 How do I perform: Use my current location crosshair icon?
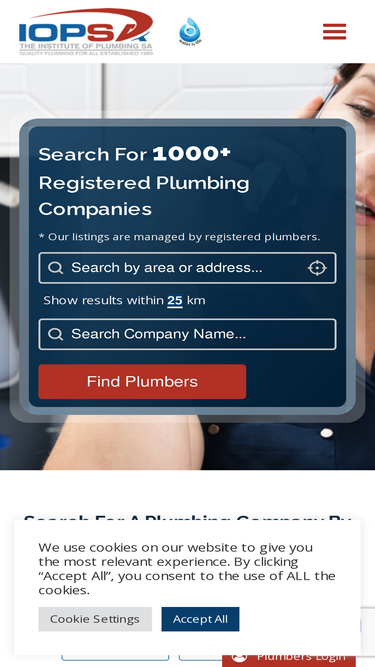(x=317, y=268)
